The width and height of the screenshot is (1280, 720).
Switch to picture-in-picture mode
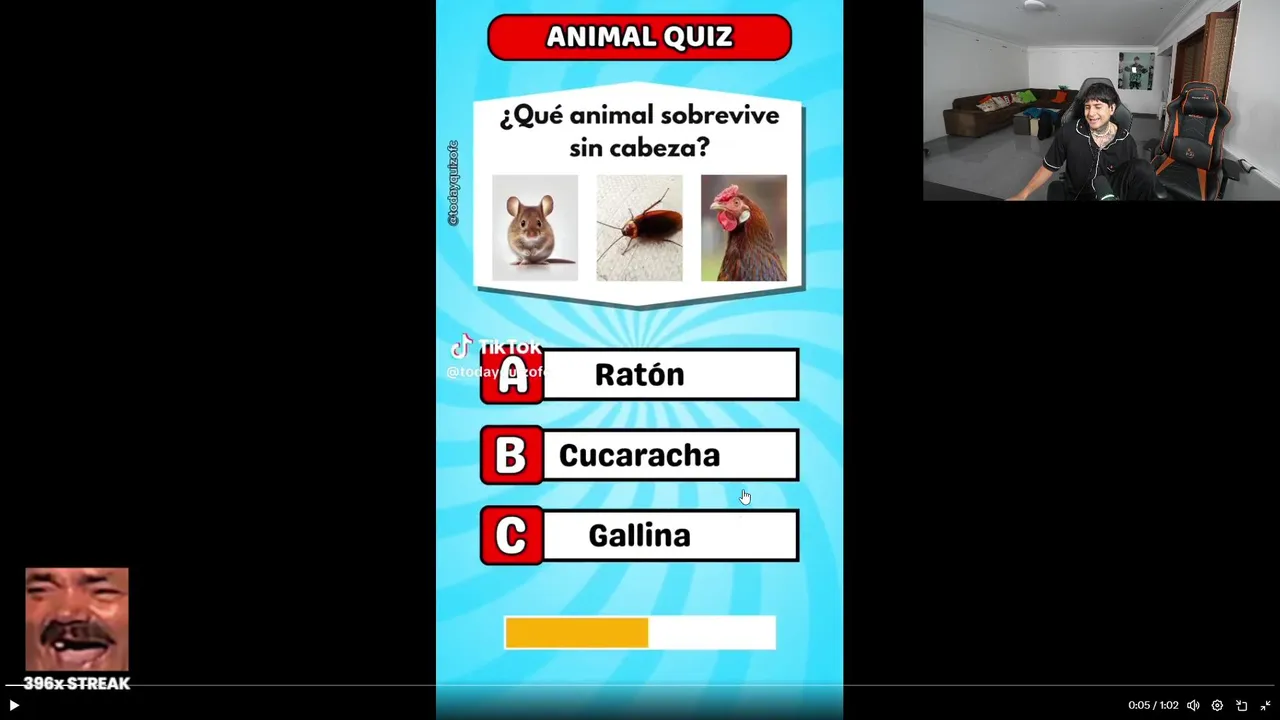tap(1242, 705)
